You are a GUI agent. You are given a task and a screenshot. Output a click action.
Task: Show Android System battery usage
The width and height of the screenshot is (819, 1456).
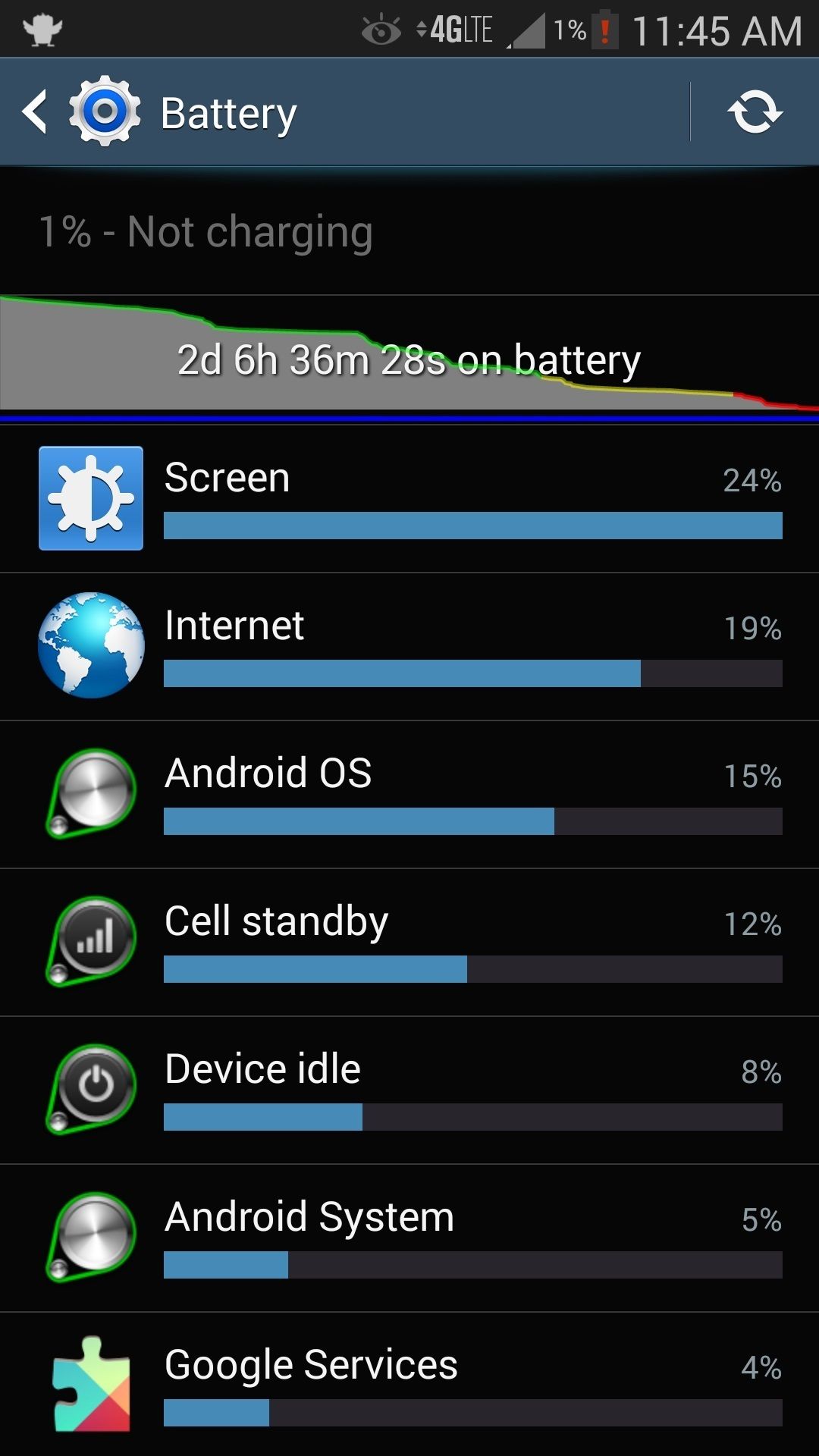(x=409, y=1238)
